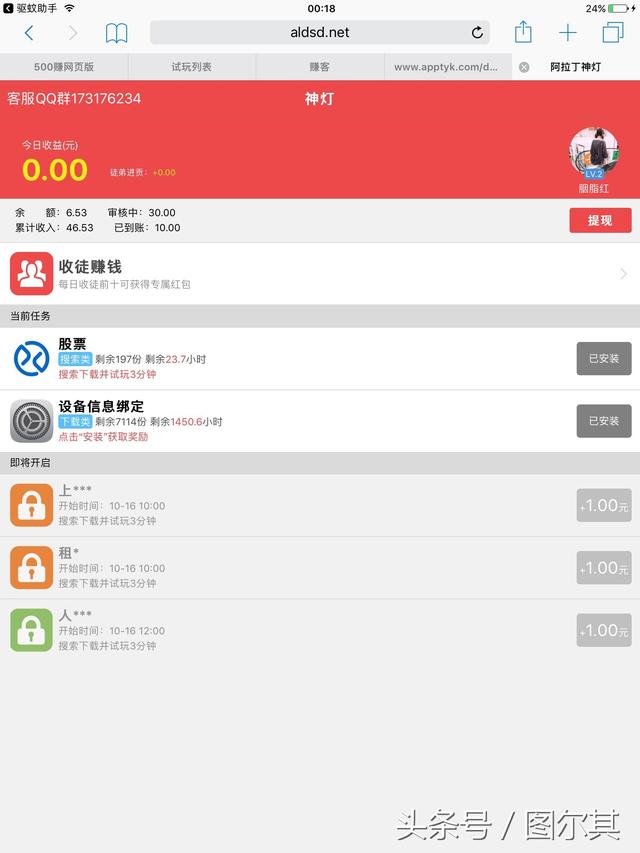Open Safari bookmarks
Viewport: 640px width, 853px height.
tap(117, 33)
